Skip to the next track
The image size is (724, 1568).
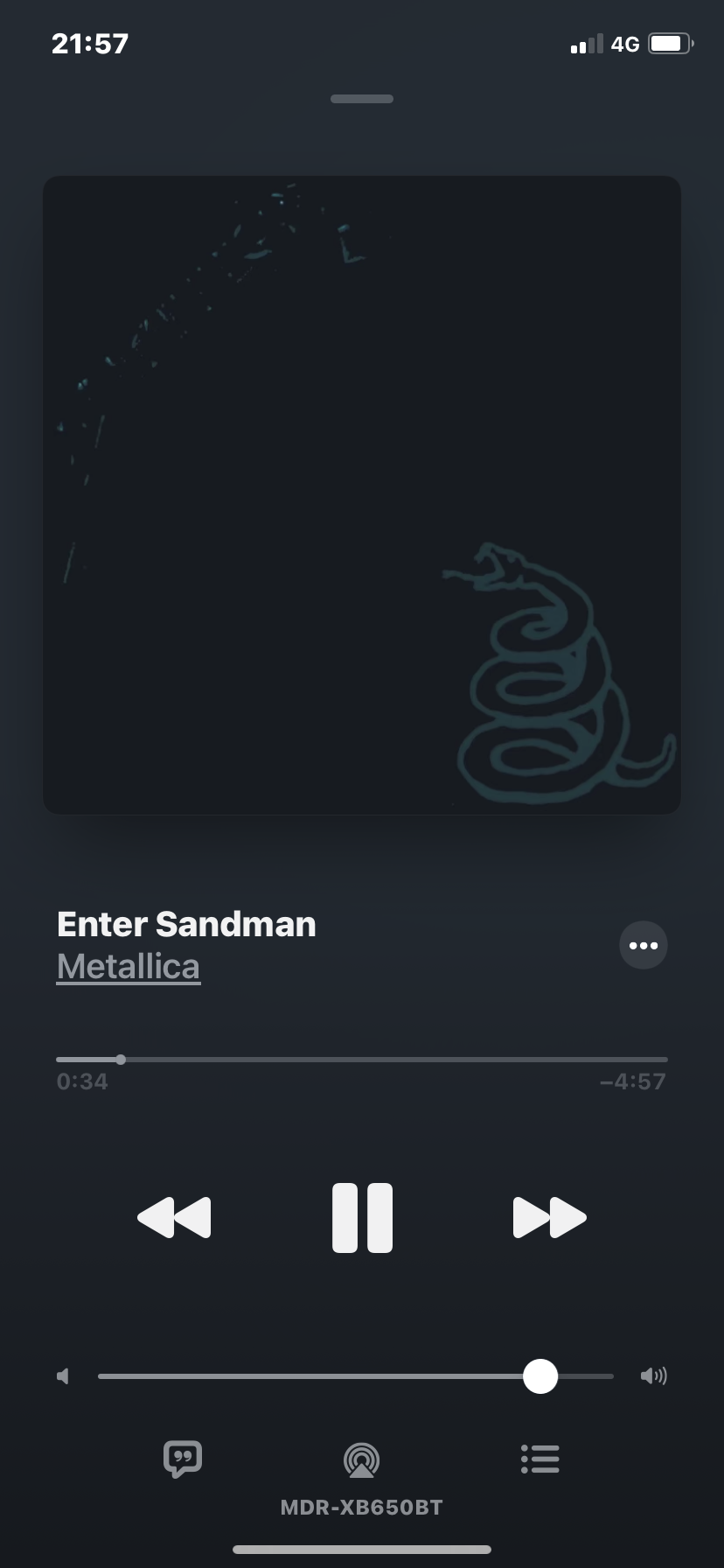[x=549, y=1217]
